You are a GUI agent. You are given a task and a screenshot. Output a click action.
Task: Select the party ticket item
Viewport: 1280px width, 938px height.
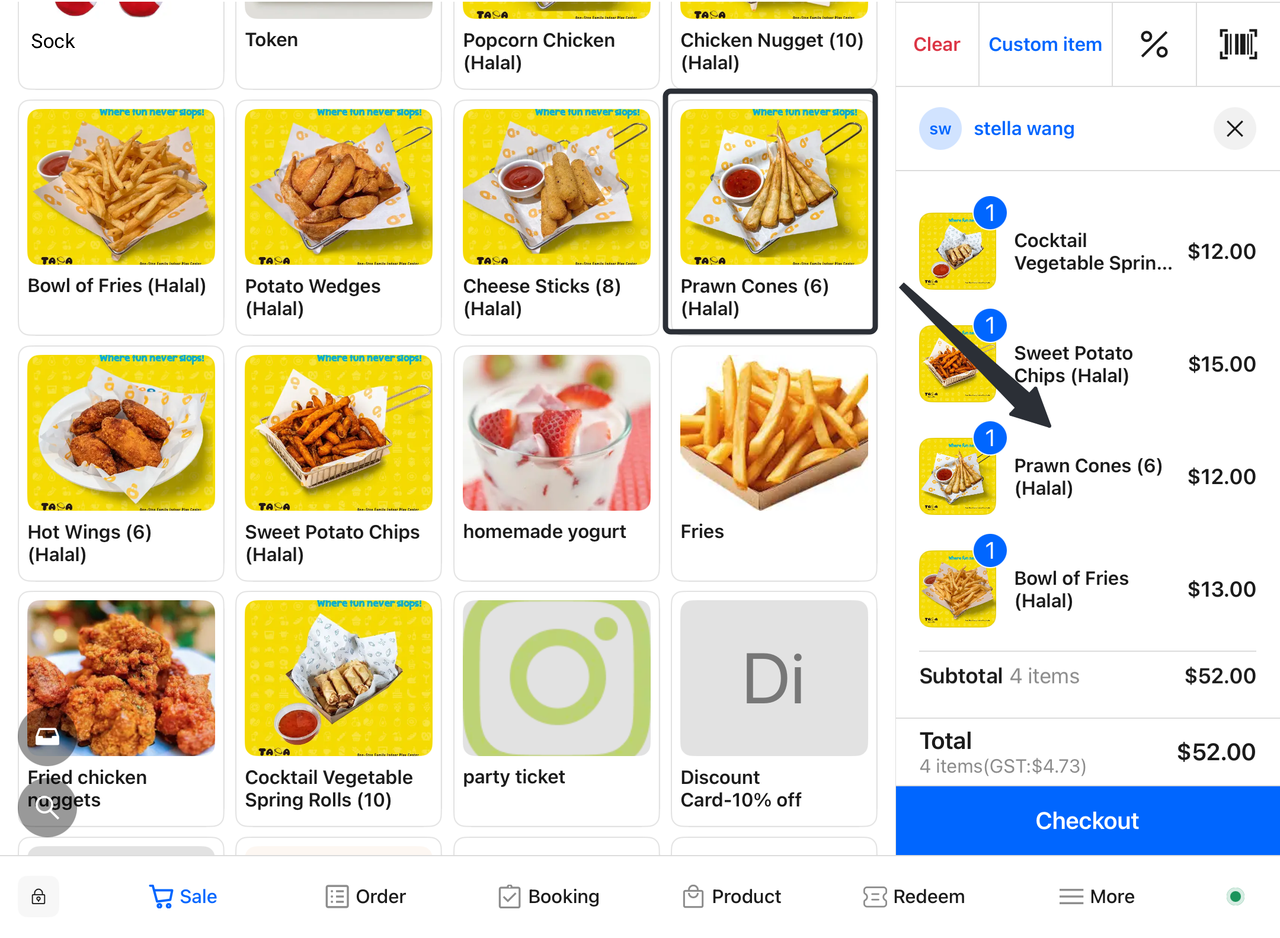[x=556, y=707]
